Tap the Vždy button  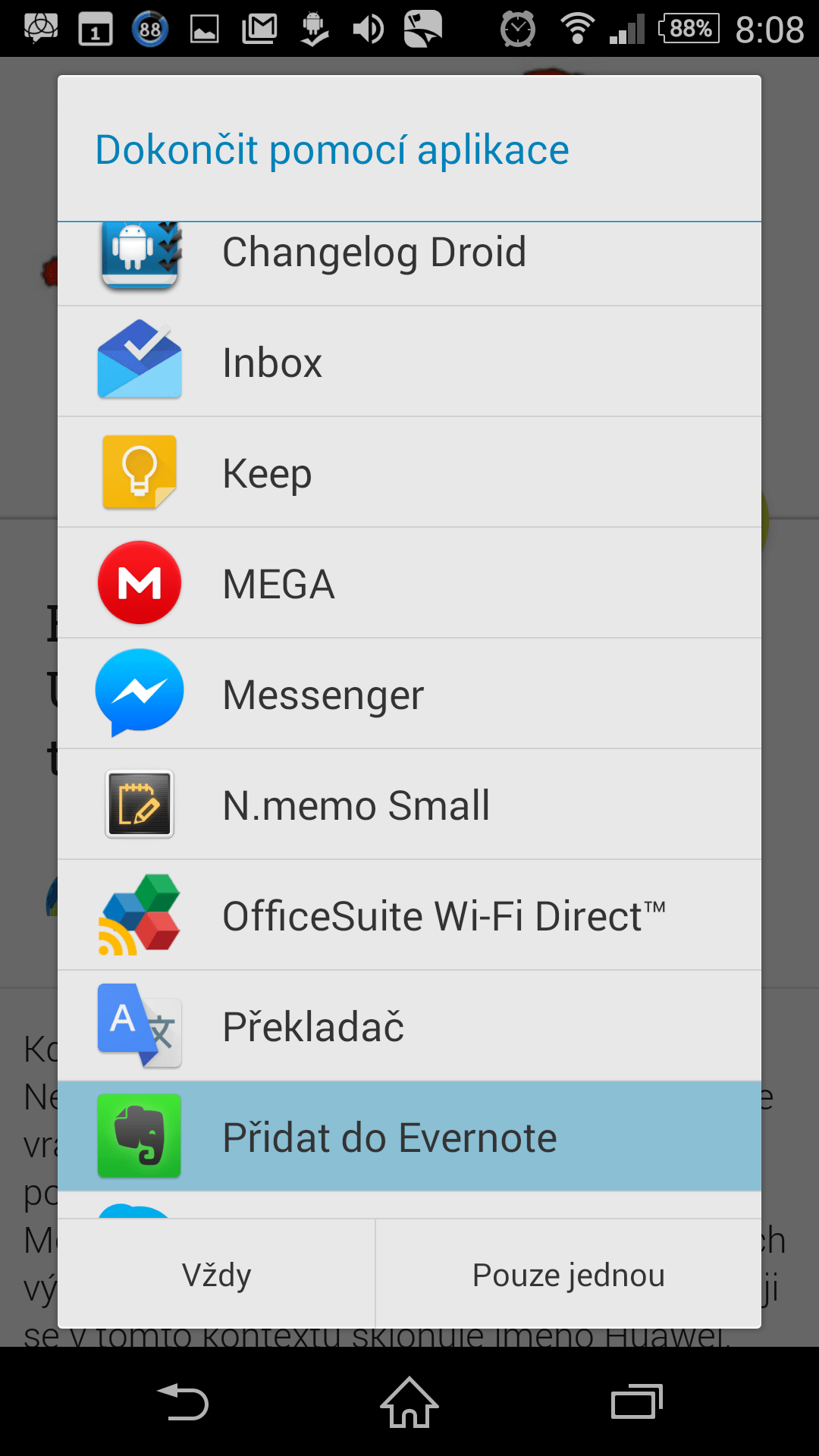pyautogui.click(x=216, y=1274)
